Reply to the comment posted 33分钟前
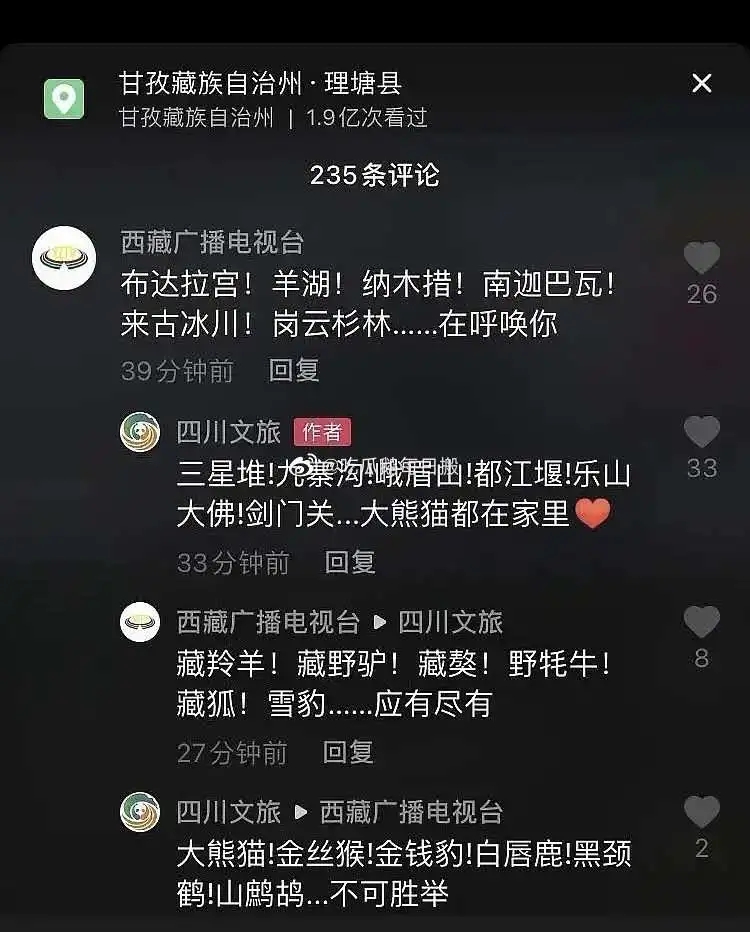Image resolution: width=750 pixels, height=932 pixels. 350,562
